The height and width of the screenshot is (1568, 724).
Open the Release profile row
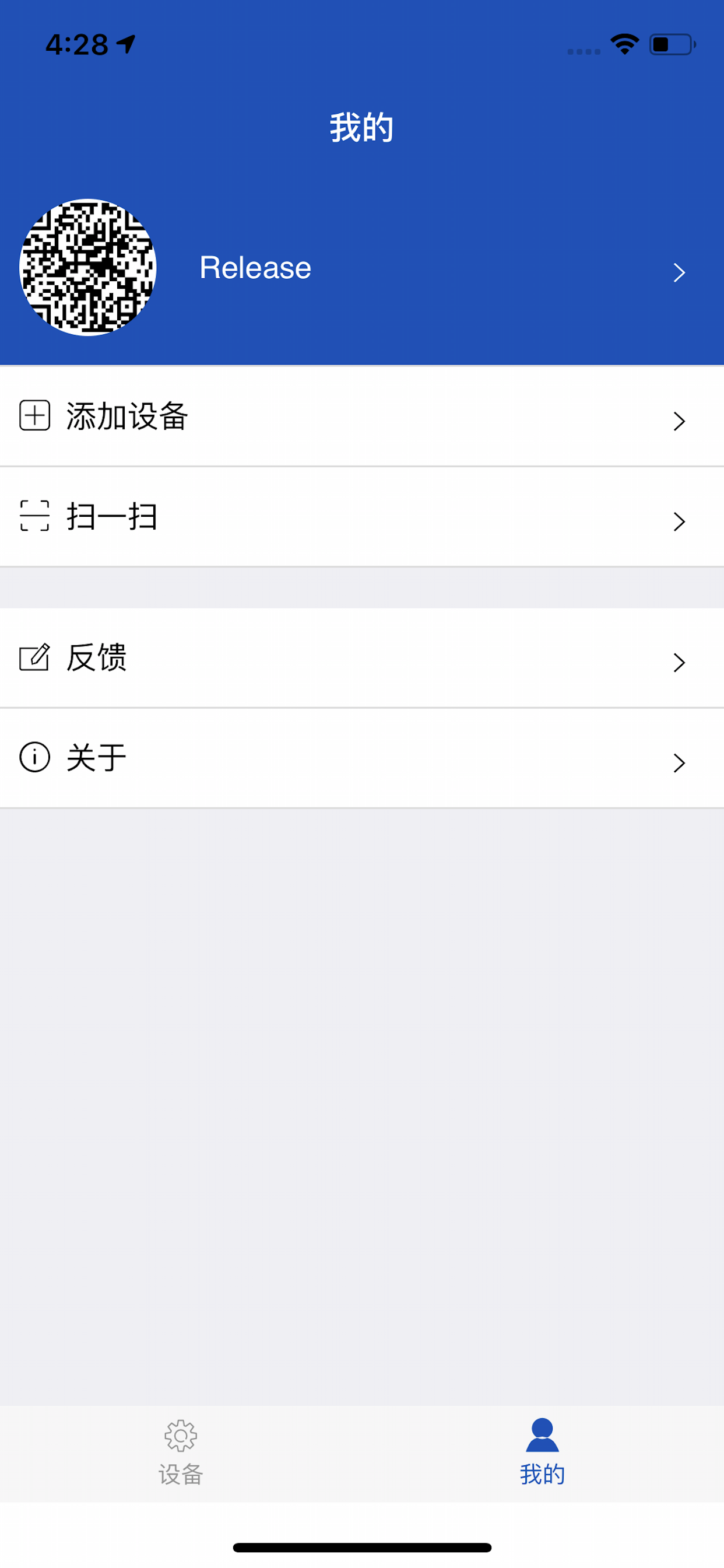pos(362,268)
